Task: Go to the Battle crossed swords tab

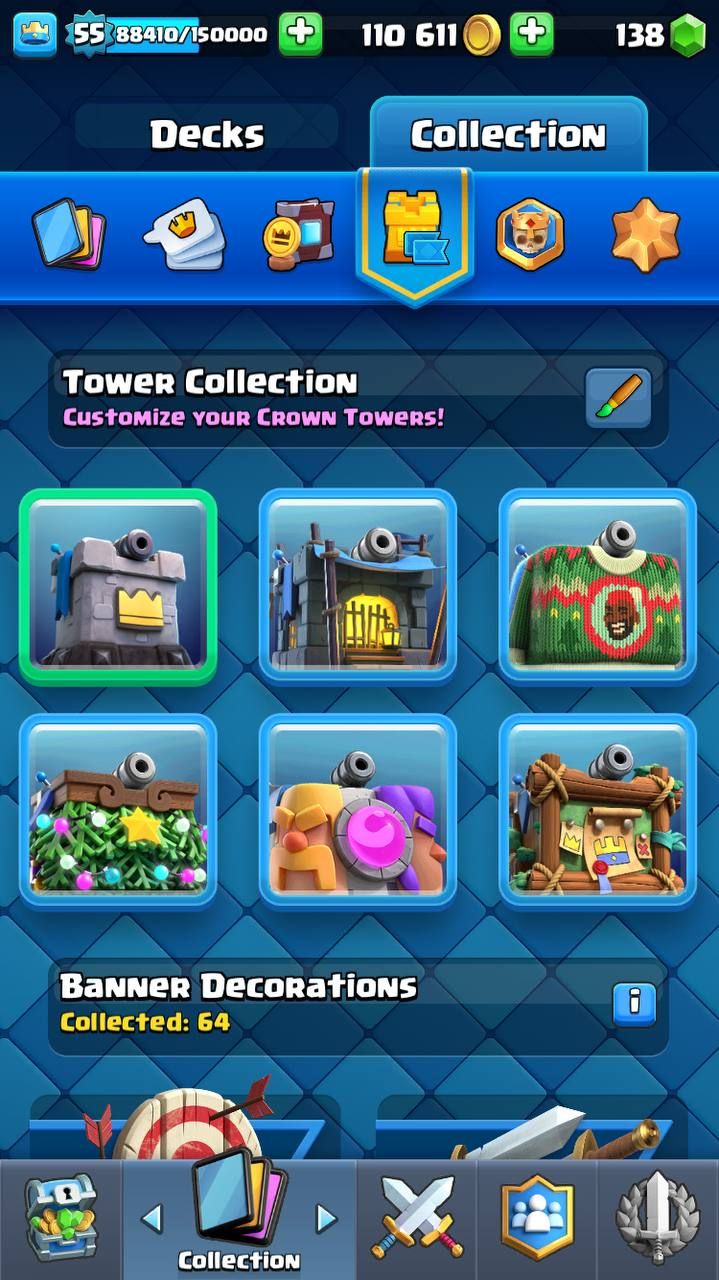Action: coord(417,1220)
